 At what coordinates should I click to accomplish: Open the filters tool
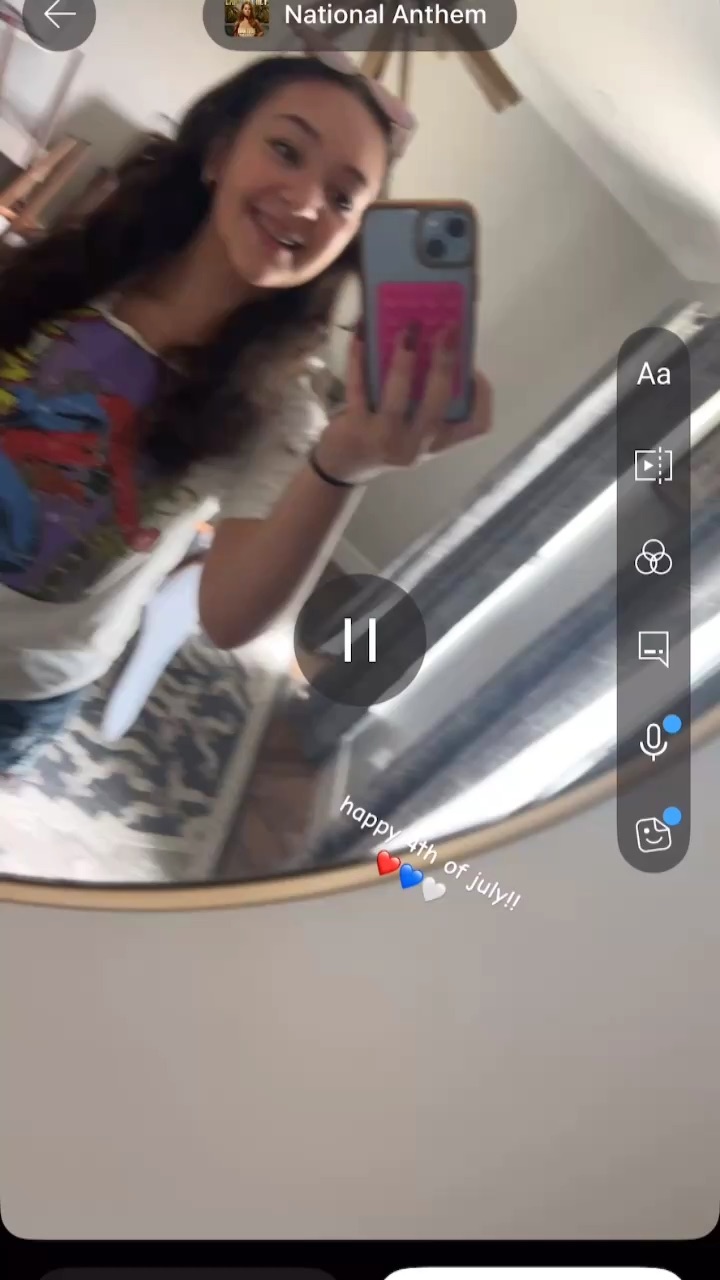point(653,558)
